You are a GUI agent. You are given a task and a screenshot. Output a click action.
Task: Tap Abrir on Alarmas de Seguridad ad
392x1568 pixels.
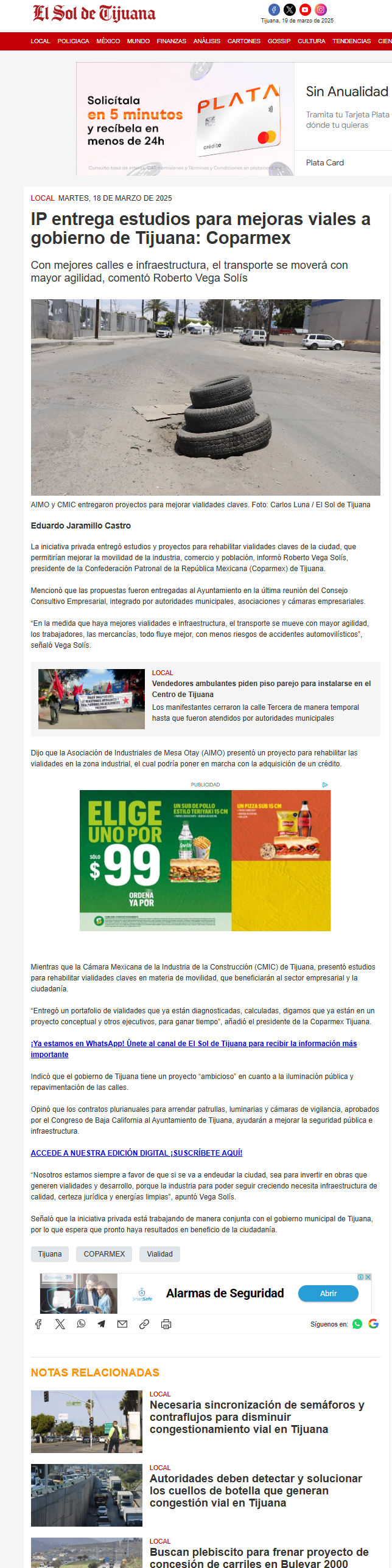tap(328, 1294)
